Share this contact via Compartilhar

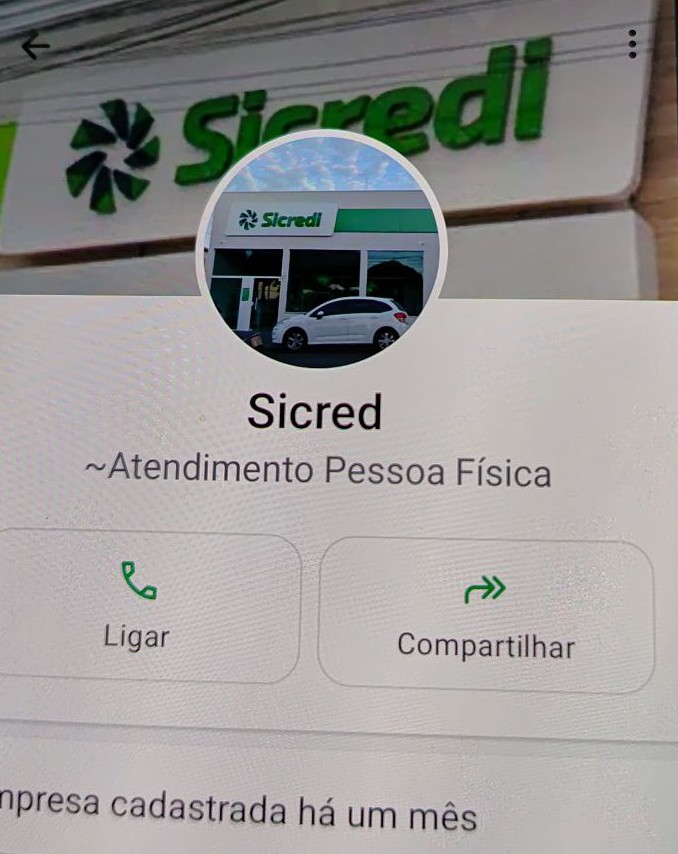486,615
